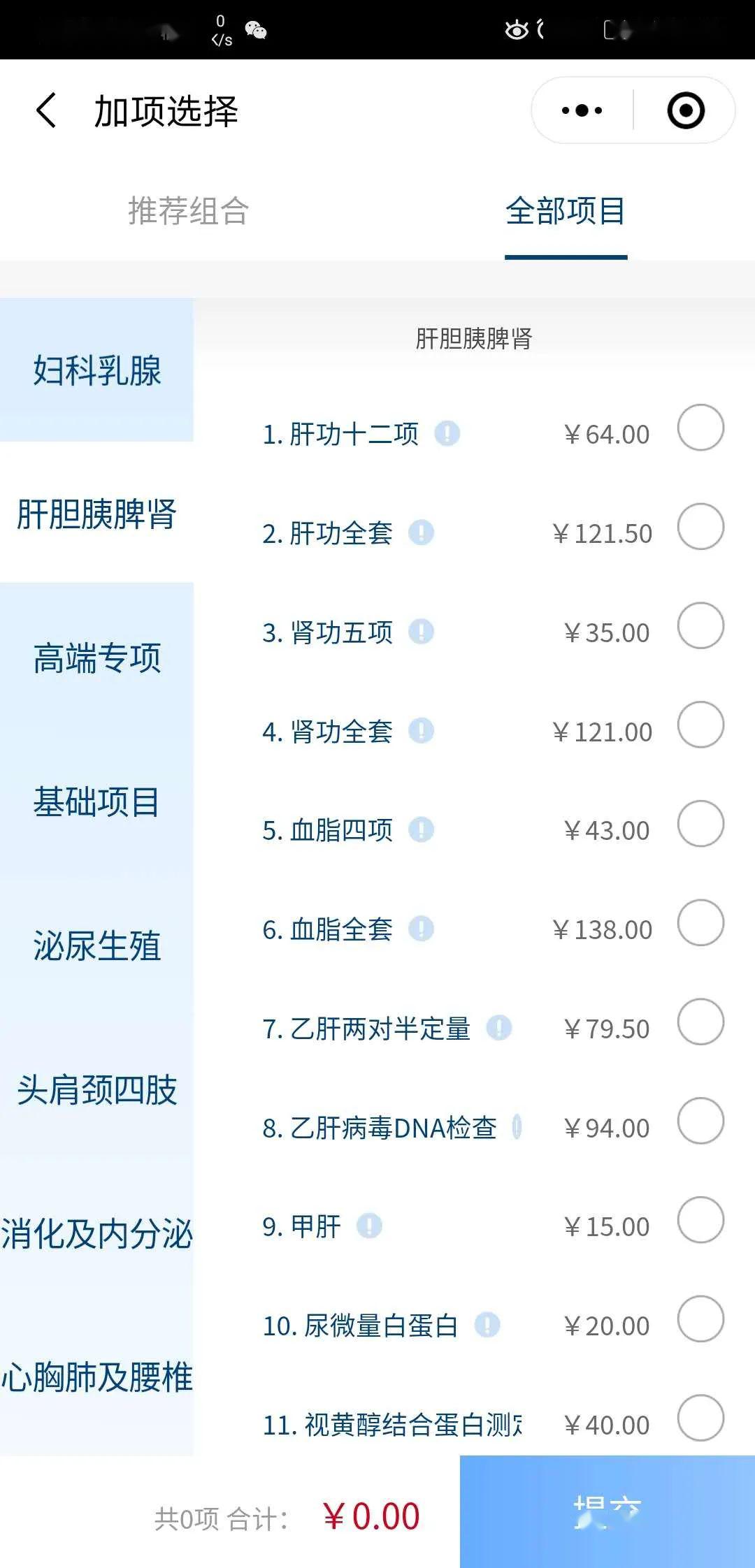Switch to the 全部项目 tab
Screen dimensions: 755x1568
tap(566, 211)
